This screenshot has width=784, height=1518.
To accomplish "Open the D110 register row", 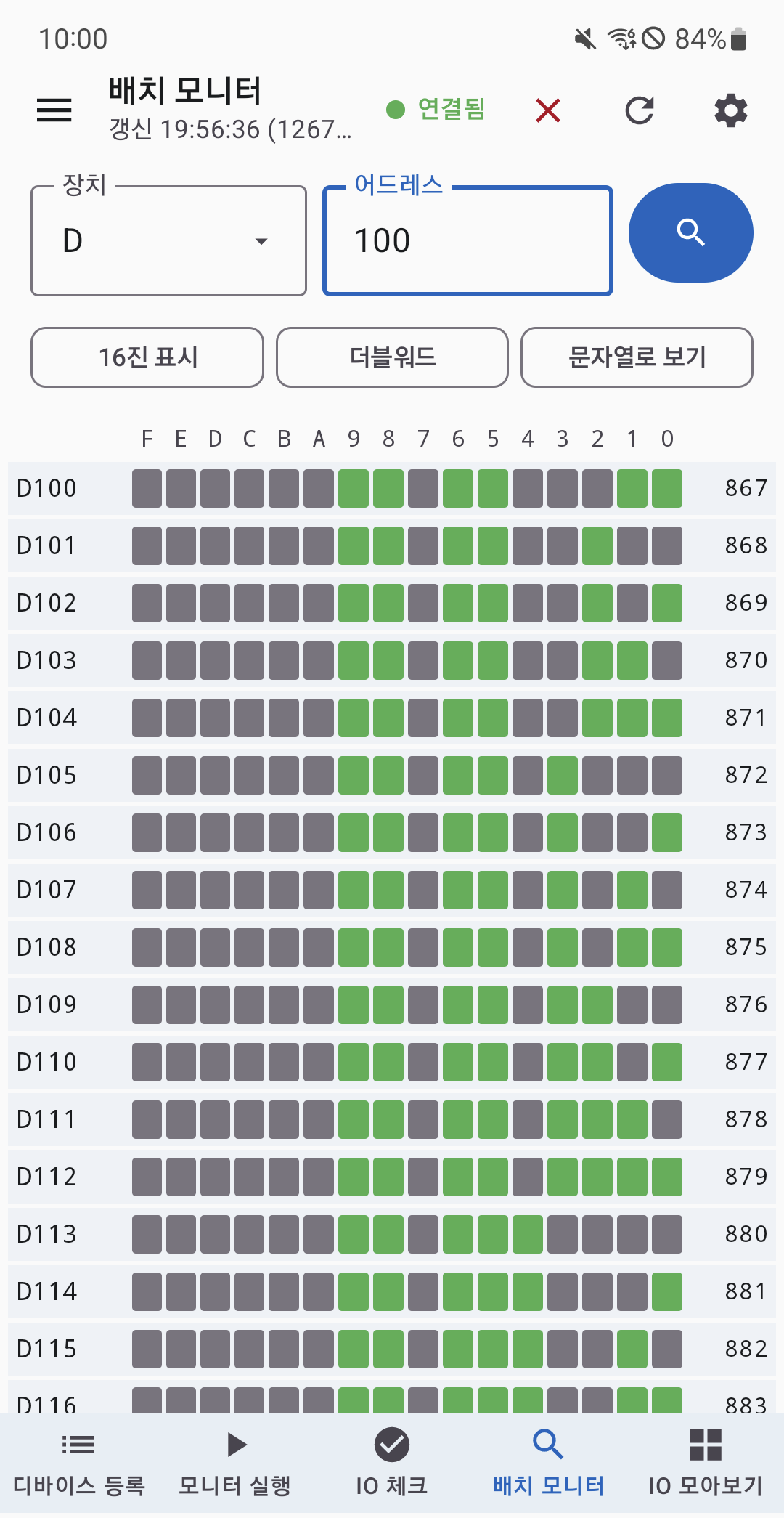I will (x=392, y=1062).
